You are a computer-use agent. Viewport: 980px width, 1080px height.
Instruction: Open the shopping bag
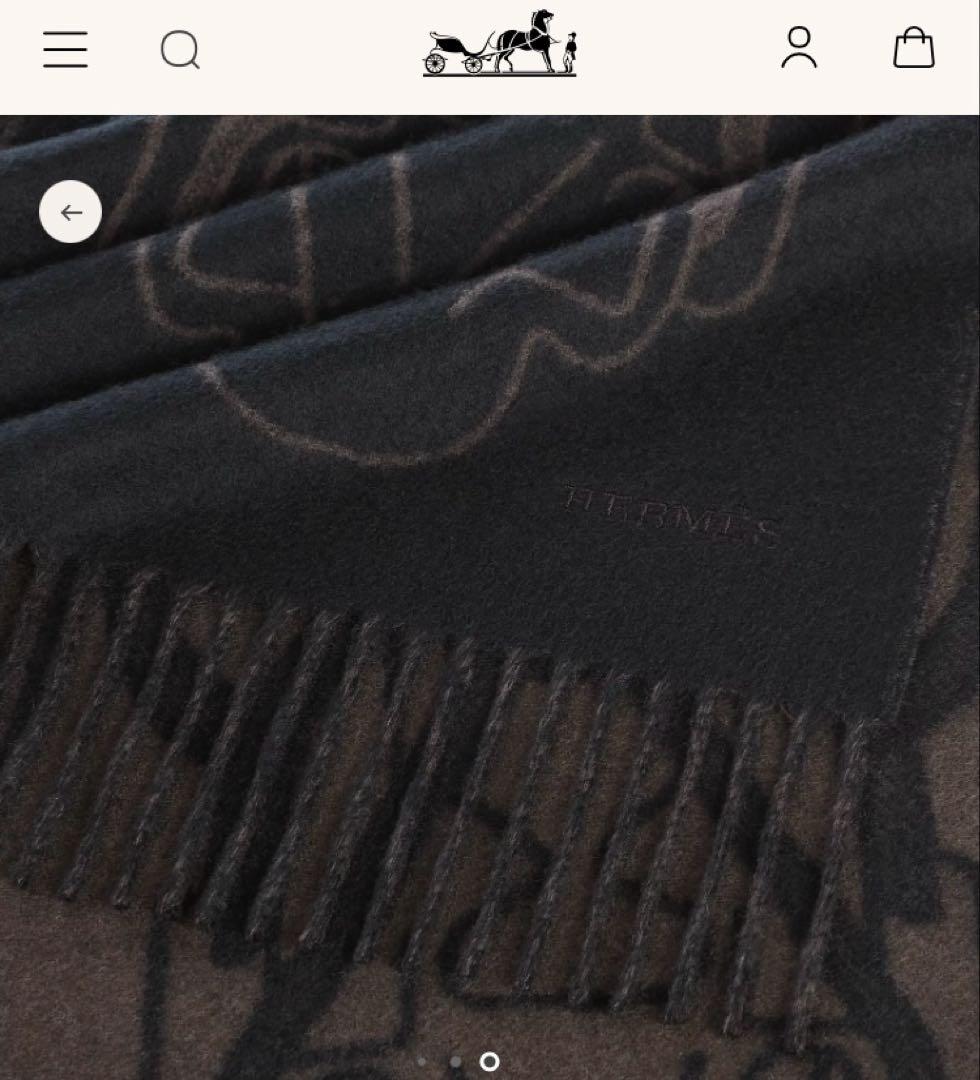(x=913, y=48)
